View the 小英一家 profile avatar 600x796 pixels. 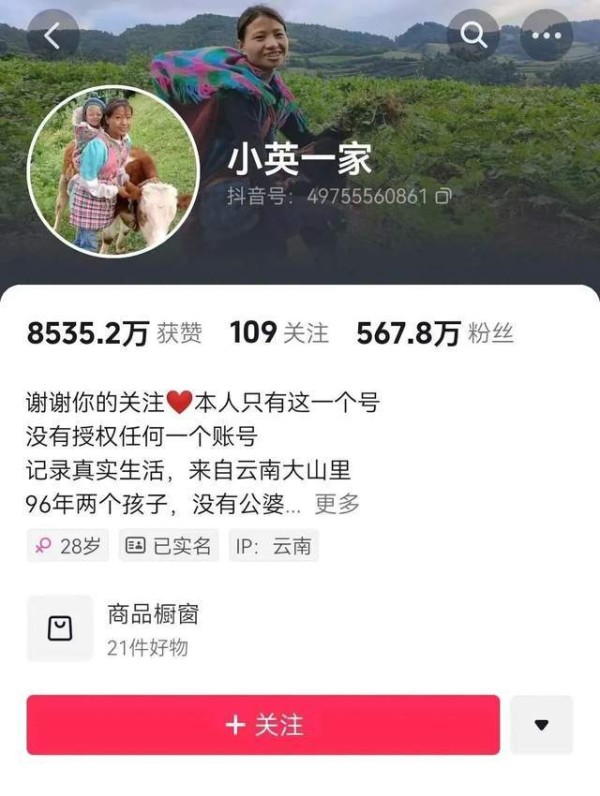(113, 171)
